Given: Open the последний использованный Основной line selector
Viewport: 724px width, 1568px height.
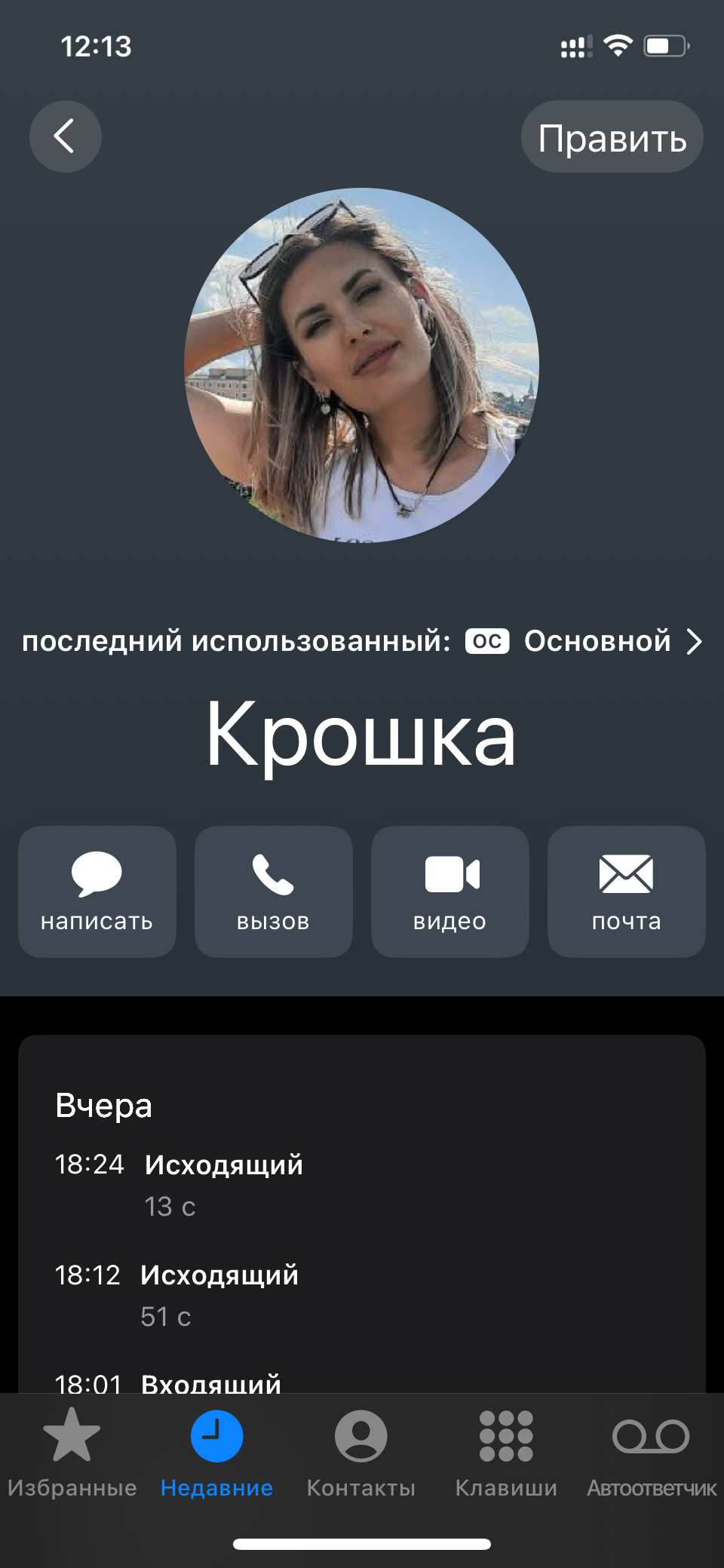Looking at the screenshot, I should point(362,641).
